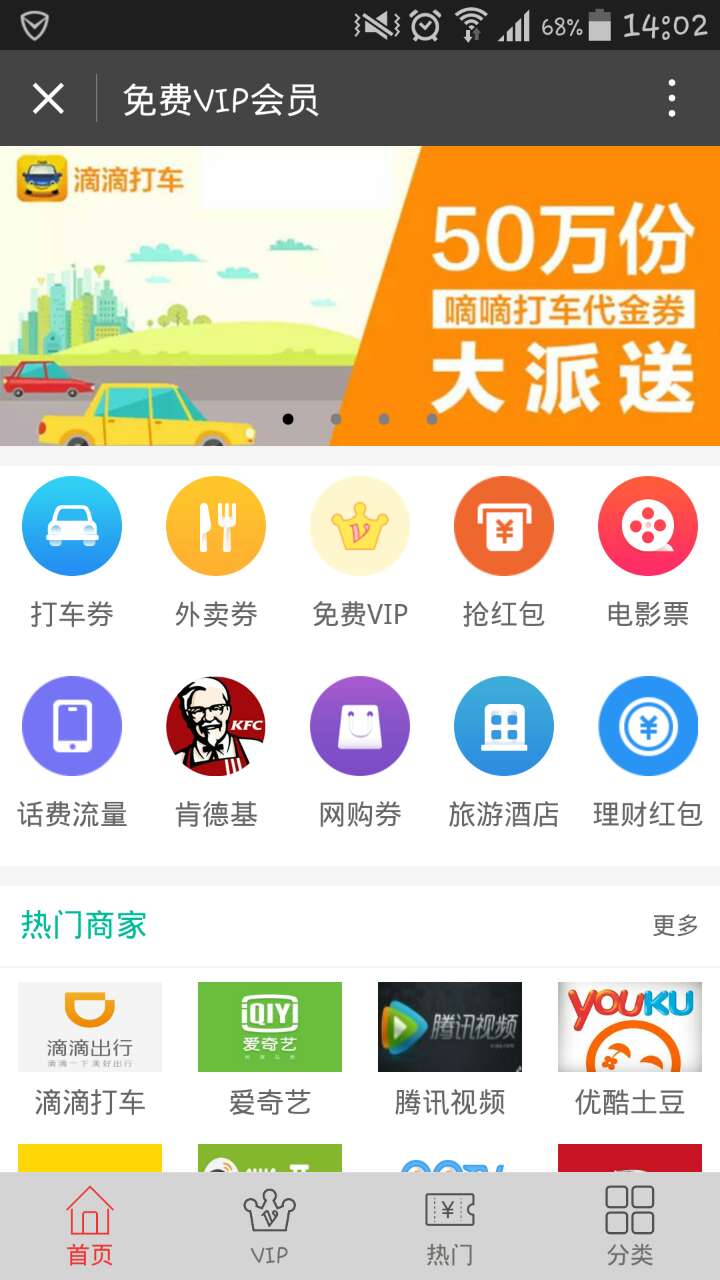Close the 免费VIP会员 page
Screen dimensions: 720x1280
48,99
